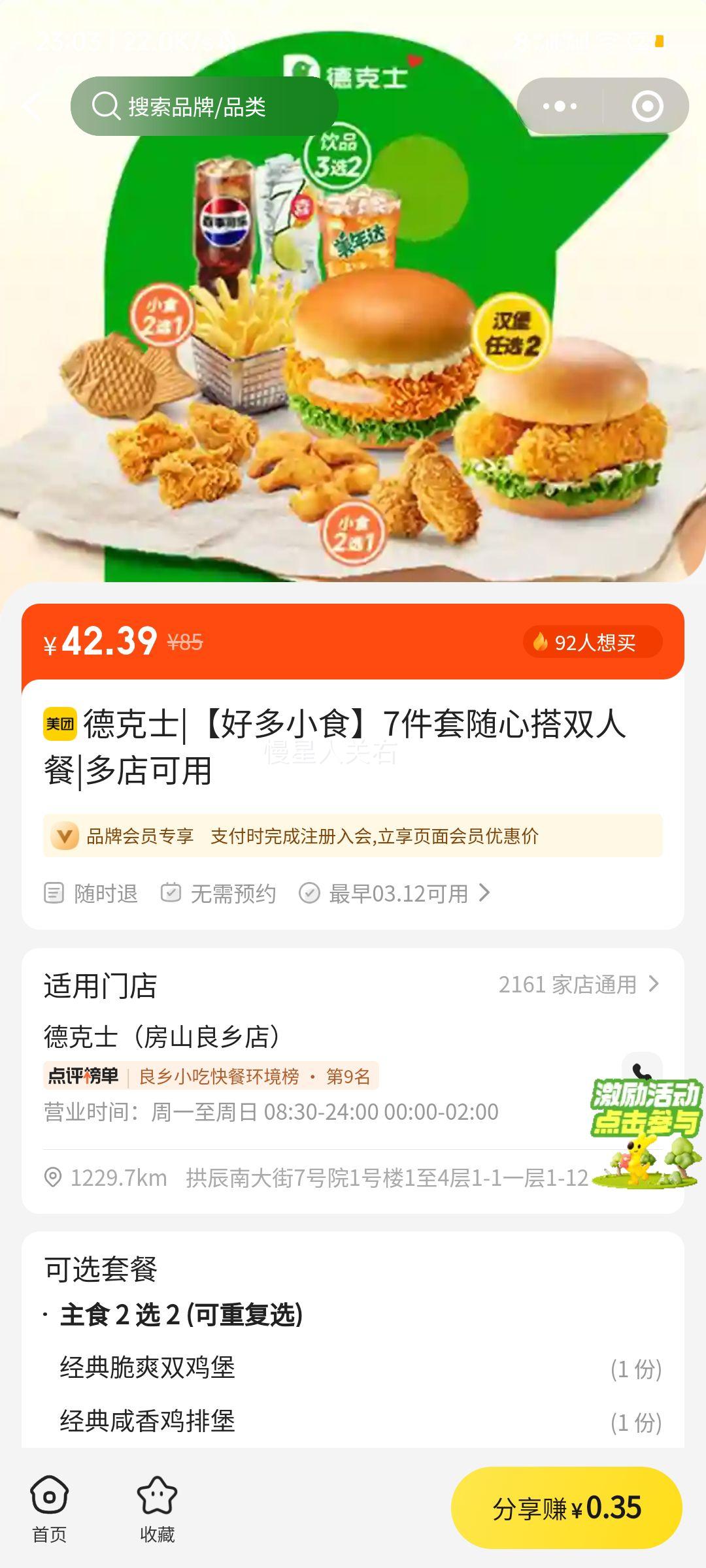Open the 搜索品牌/品类 search box
This screenshot has height=1568, width=706.
tap(204, 106)
